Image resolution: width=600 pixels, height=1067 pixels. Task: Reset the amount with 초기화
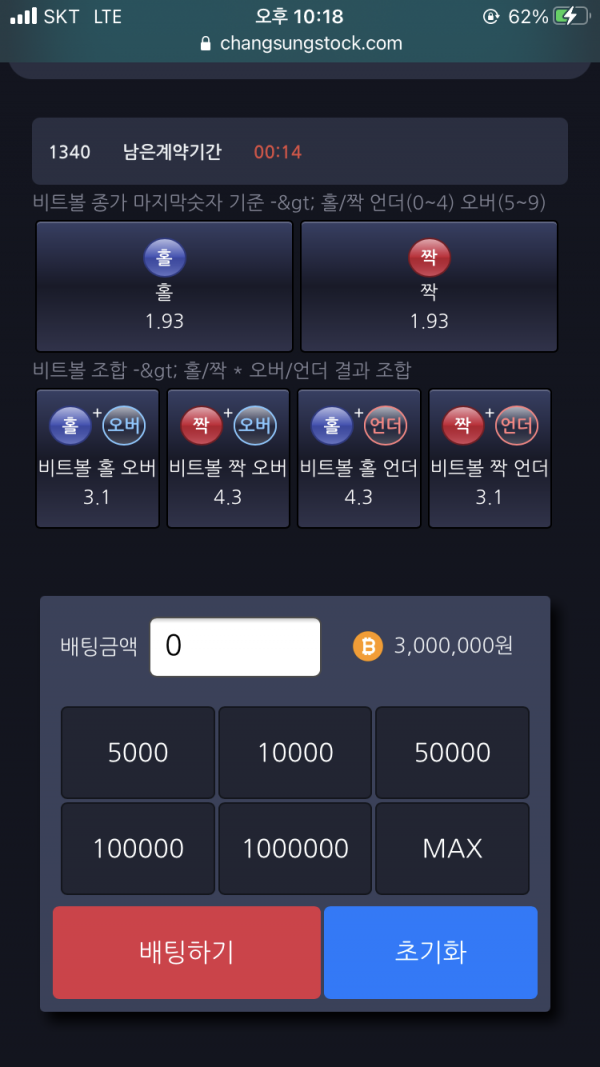(x=430, y=952)
